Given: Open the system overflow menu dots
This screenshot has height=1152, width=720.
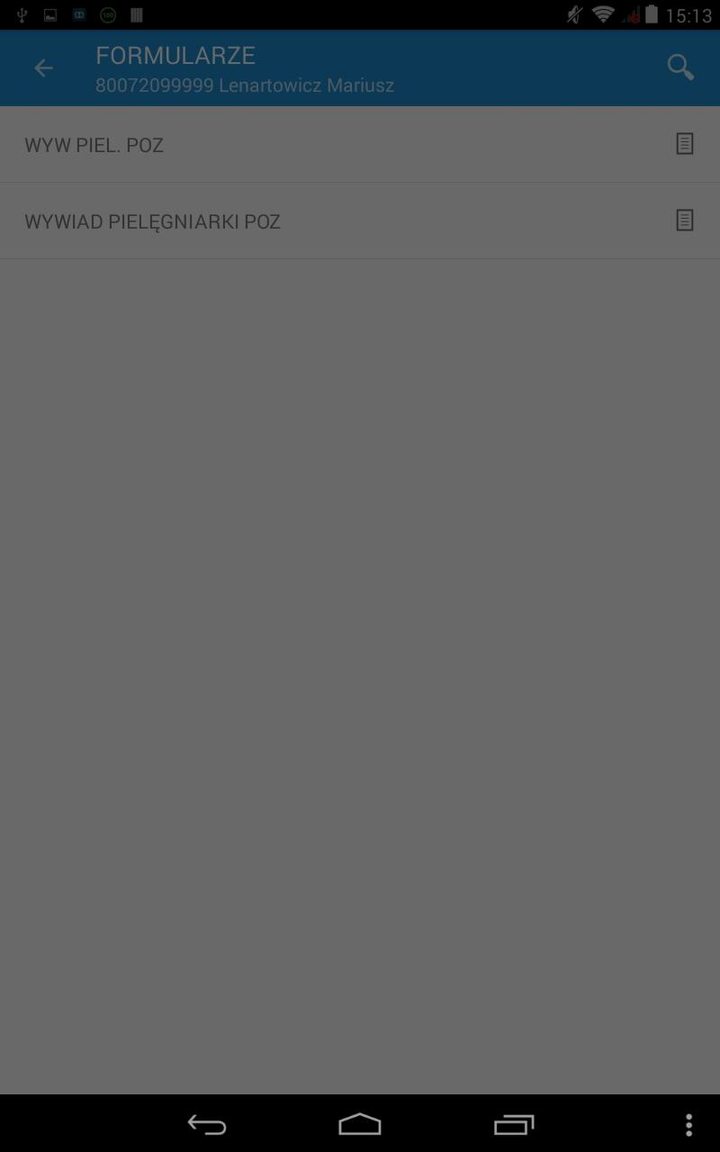Looking at the screenshot, I should click(x=688, y=1125).
